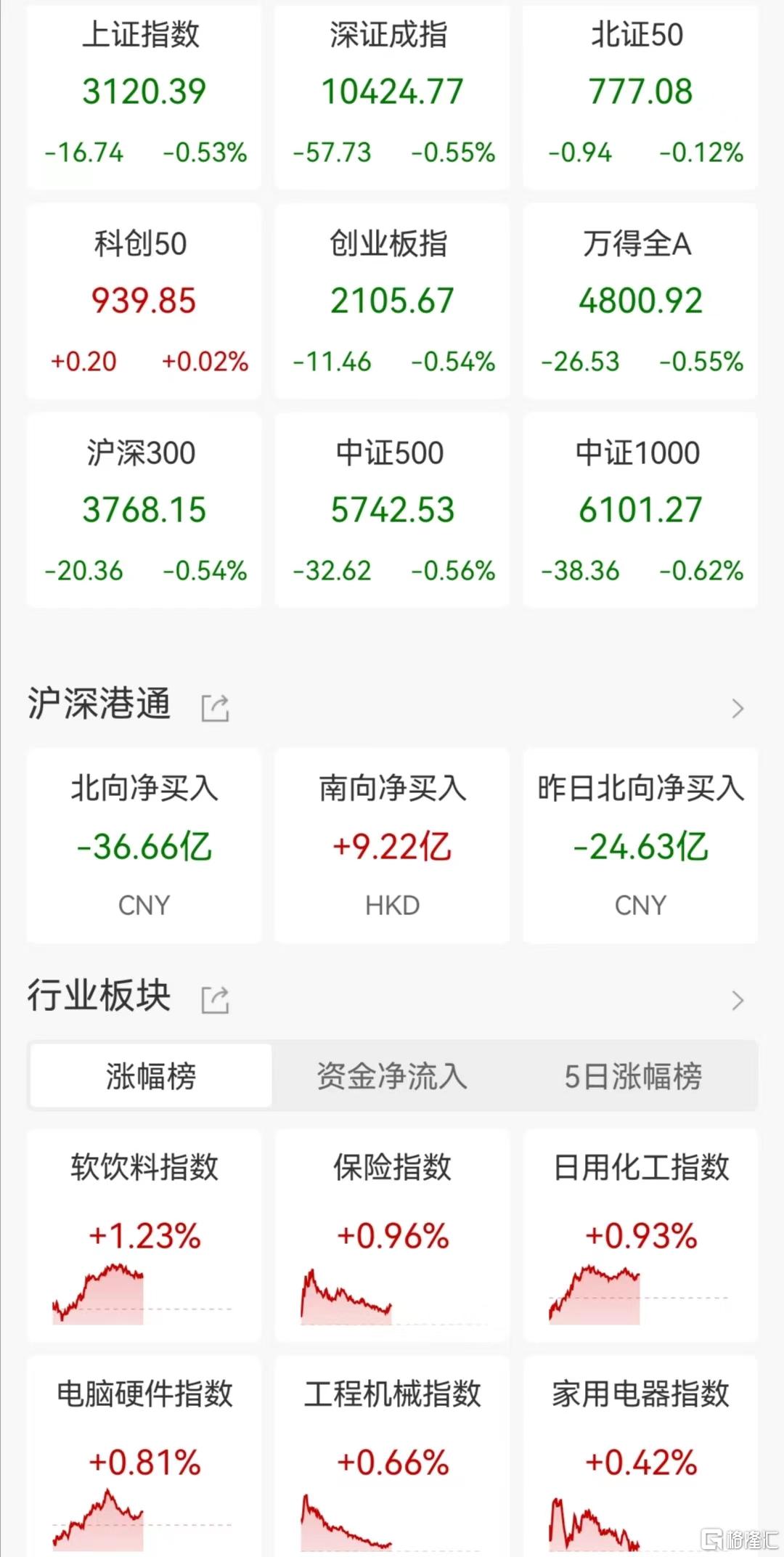This screenshot has height=1557, width=784.
Task: Open the 软饮料指数 sector card
Action: tap(144, 1235)
